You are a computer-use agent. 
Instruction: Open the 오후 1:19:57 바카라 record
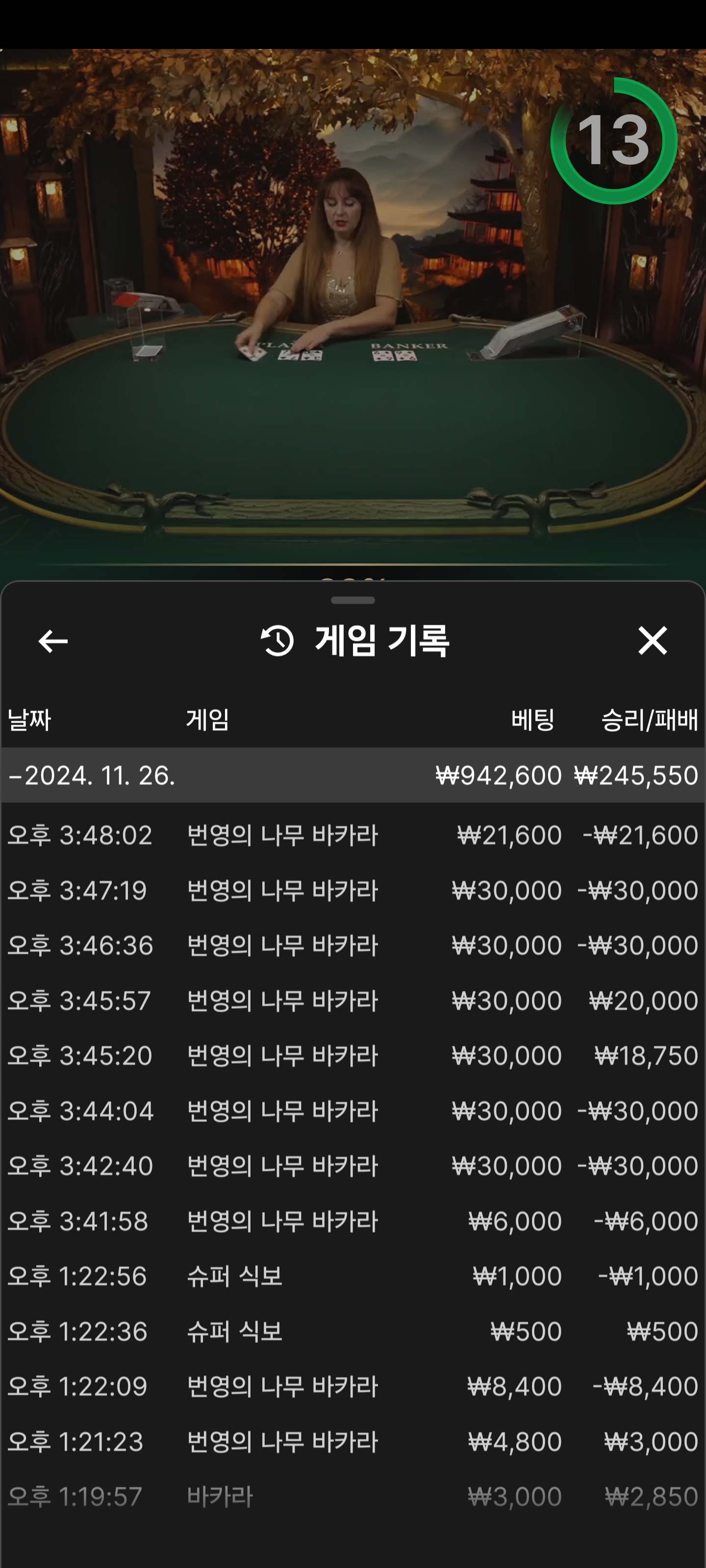tap(353, 1496)
